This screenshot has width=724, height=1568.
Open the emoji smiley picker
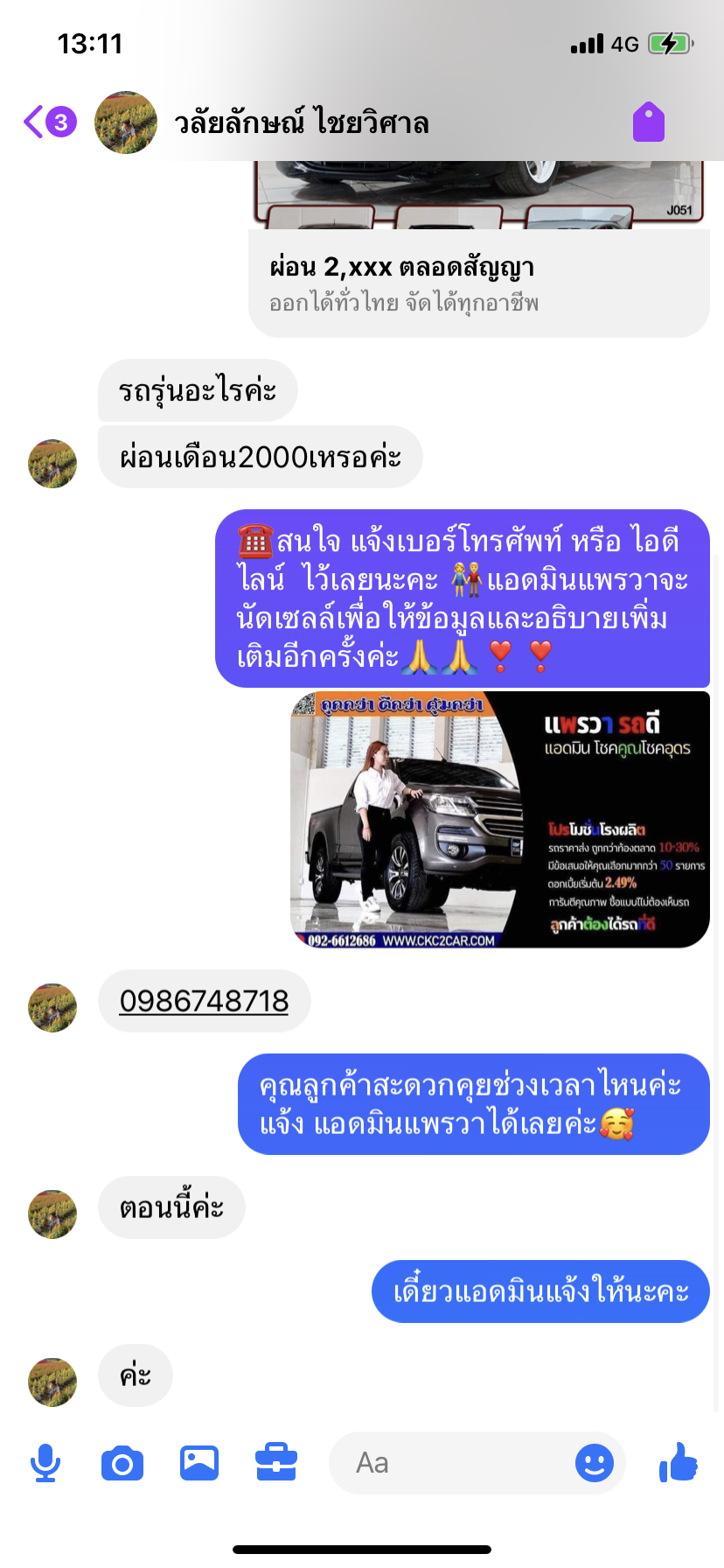click(x=595, y=1463)
